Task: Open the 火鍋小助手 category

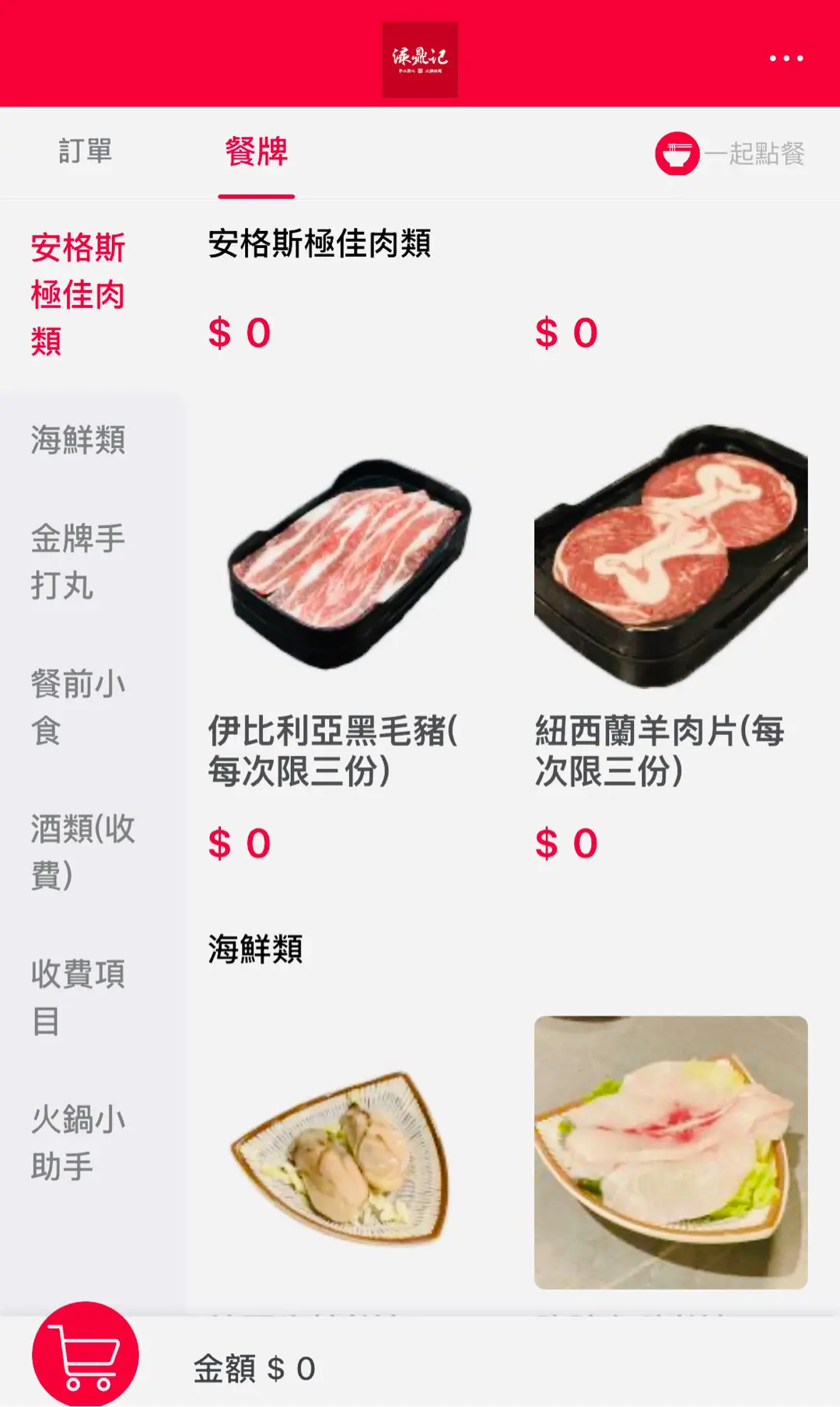Action: [78, 1143]
